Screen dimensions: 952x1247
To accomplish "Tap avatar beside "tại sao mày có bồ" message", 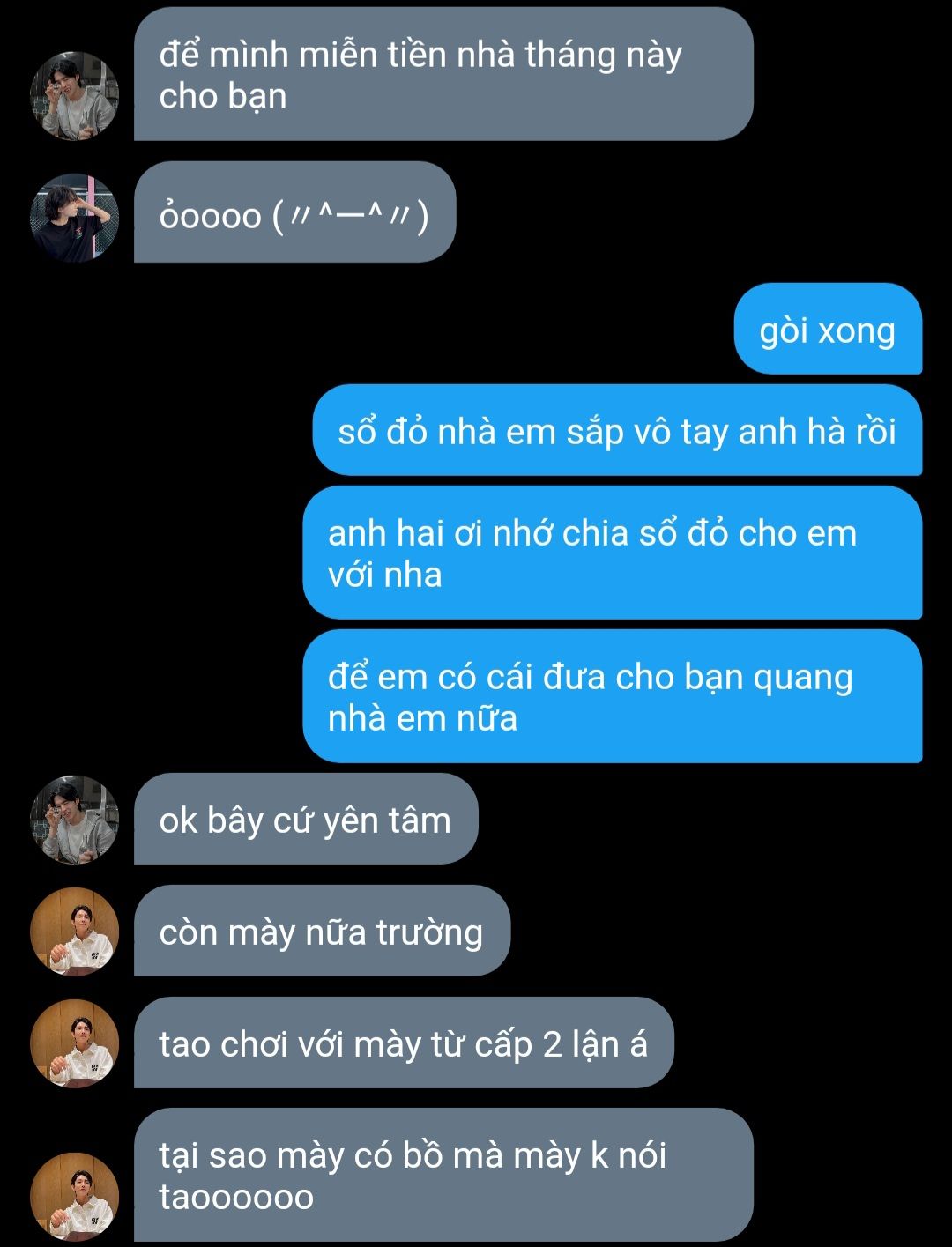I will coord(74,1196).
